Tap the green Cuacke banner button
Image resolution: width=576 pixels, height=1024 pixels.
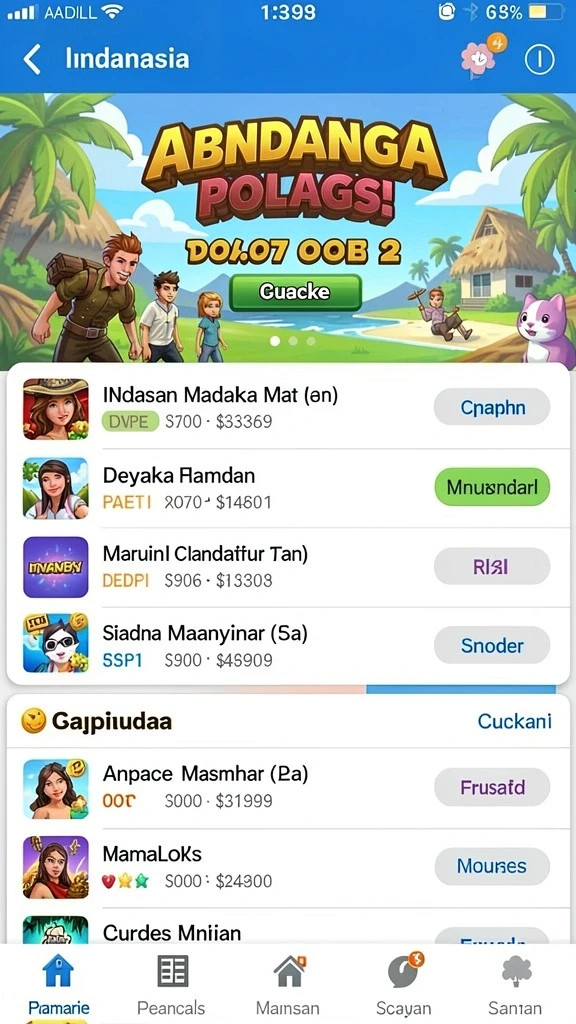(295, 292)
